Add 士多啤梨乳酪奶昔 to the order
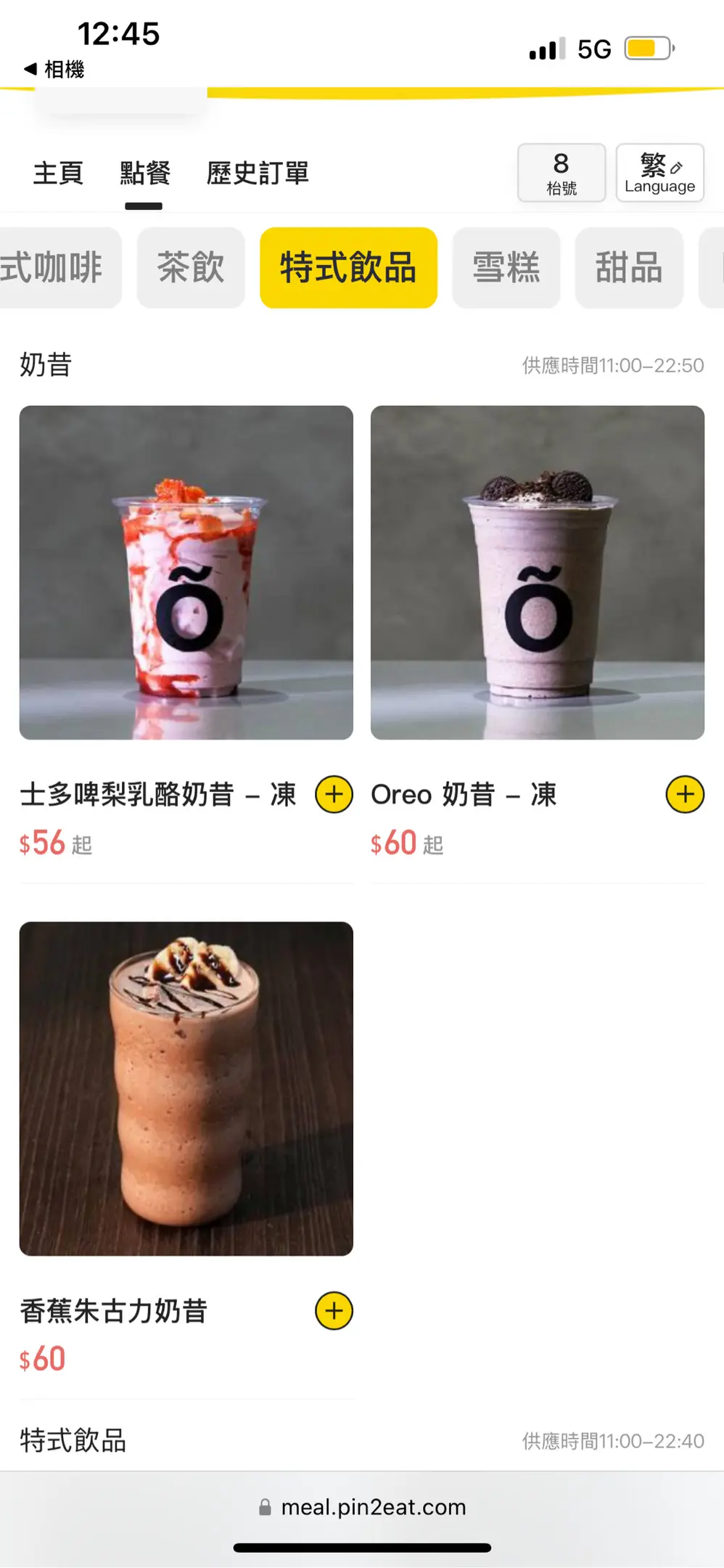 point(334,794)
